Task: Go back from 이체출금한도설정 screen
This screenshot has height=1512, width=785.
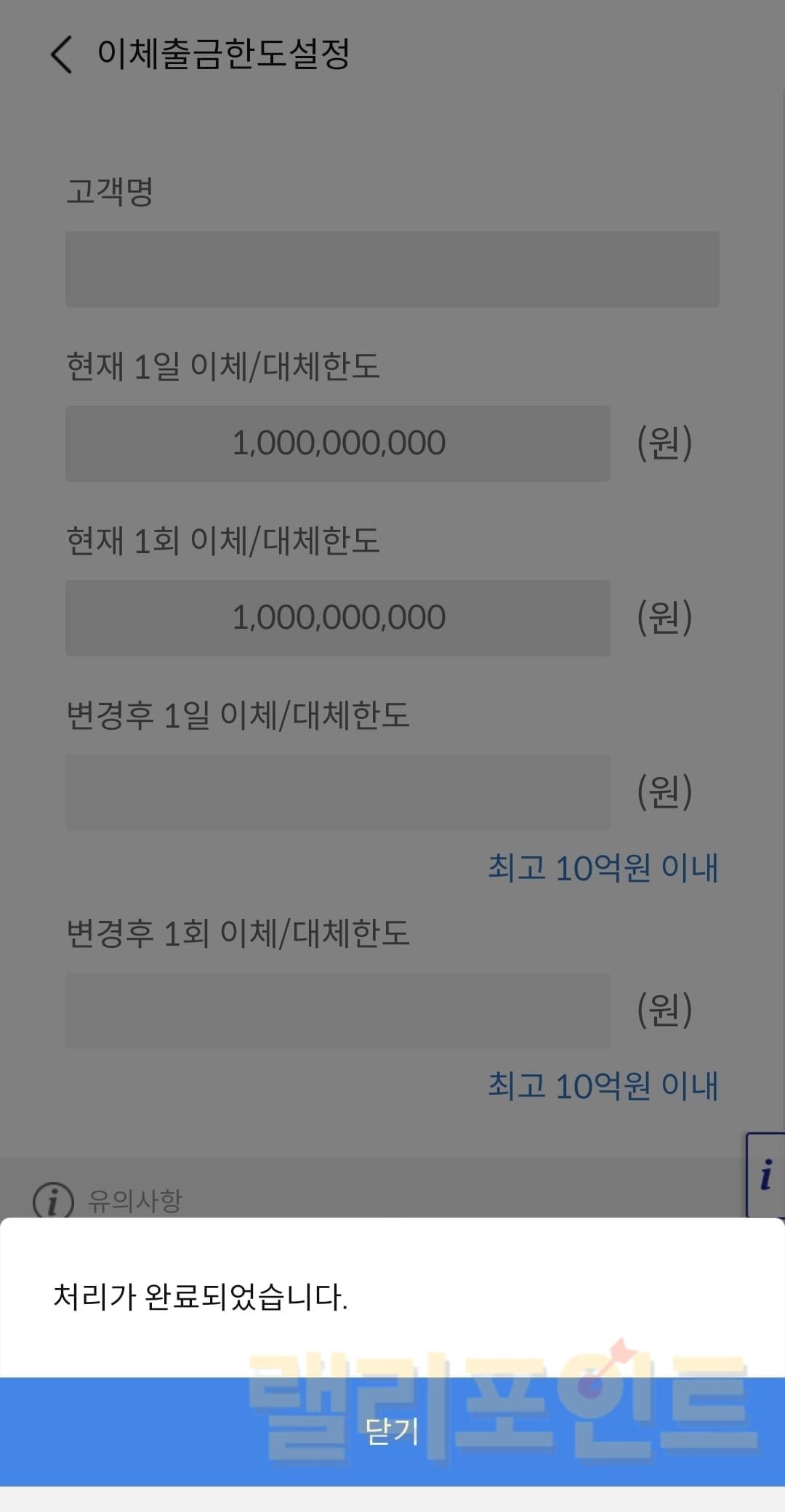Action: click(x=62, y=55)
